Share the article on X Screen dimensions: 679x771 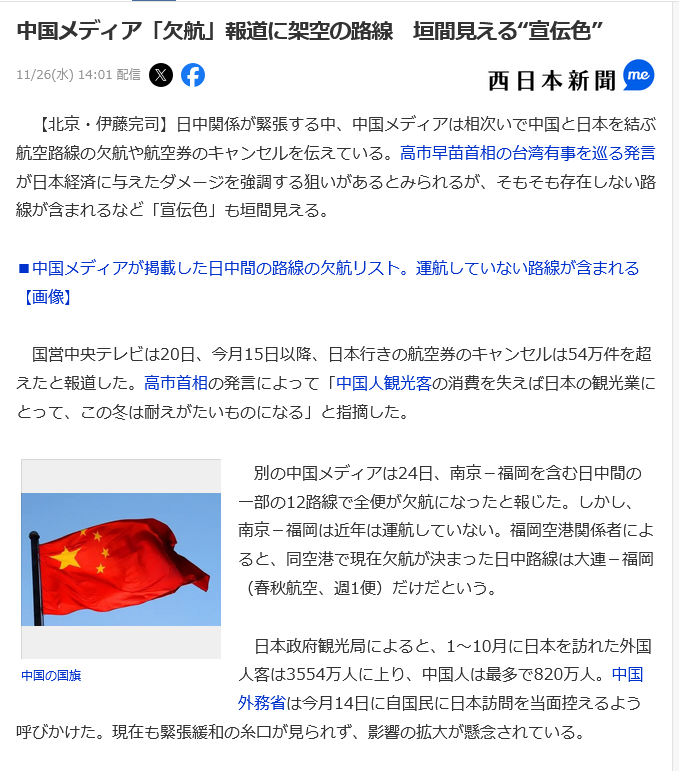coord(161,75)
